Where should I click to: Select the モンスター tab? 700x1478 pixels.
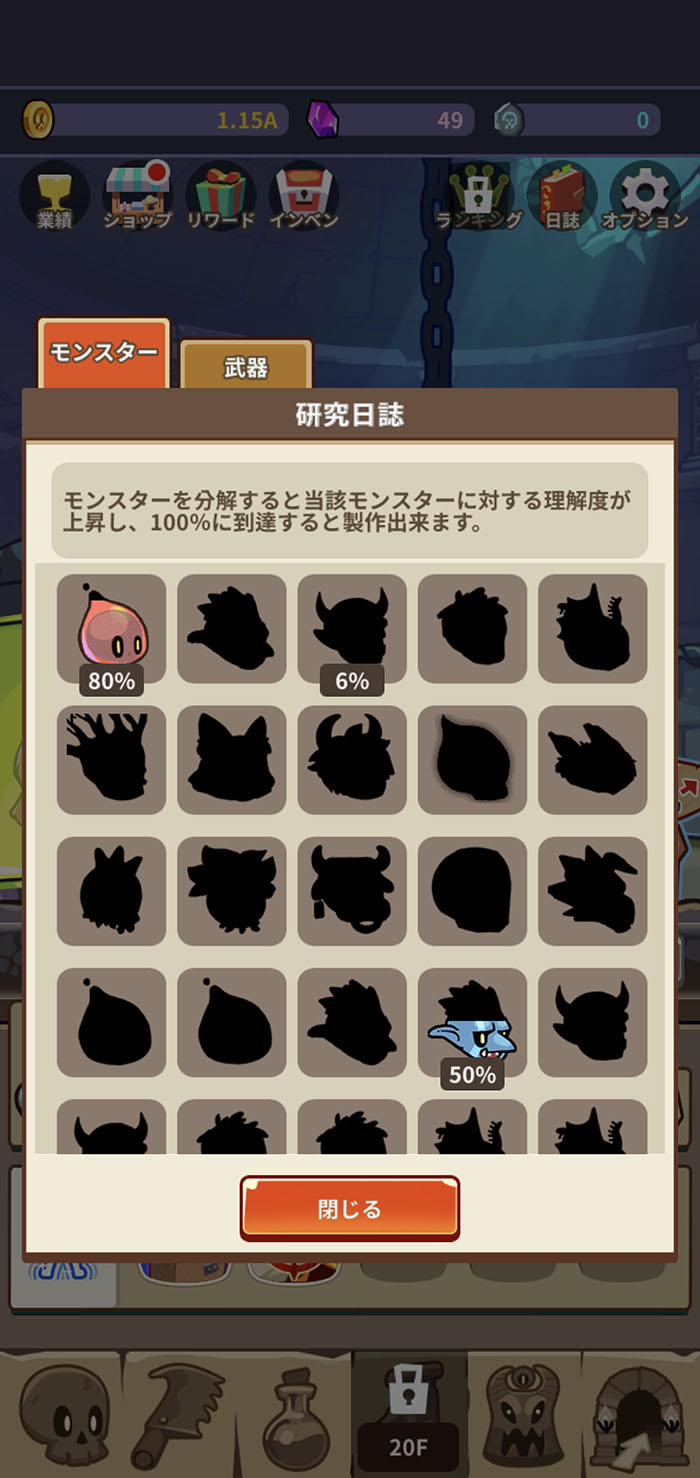pyautogui.click(x=104, y=353)
